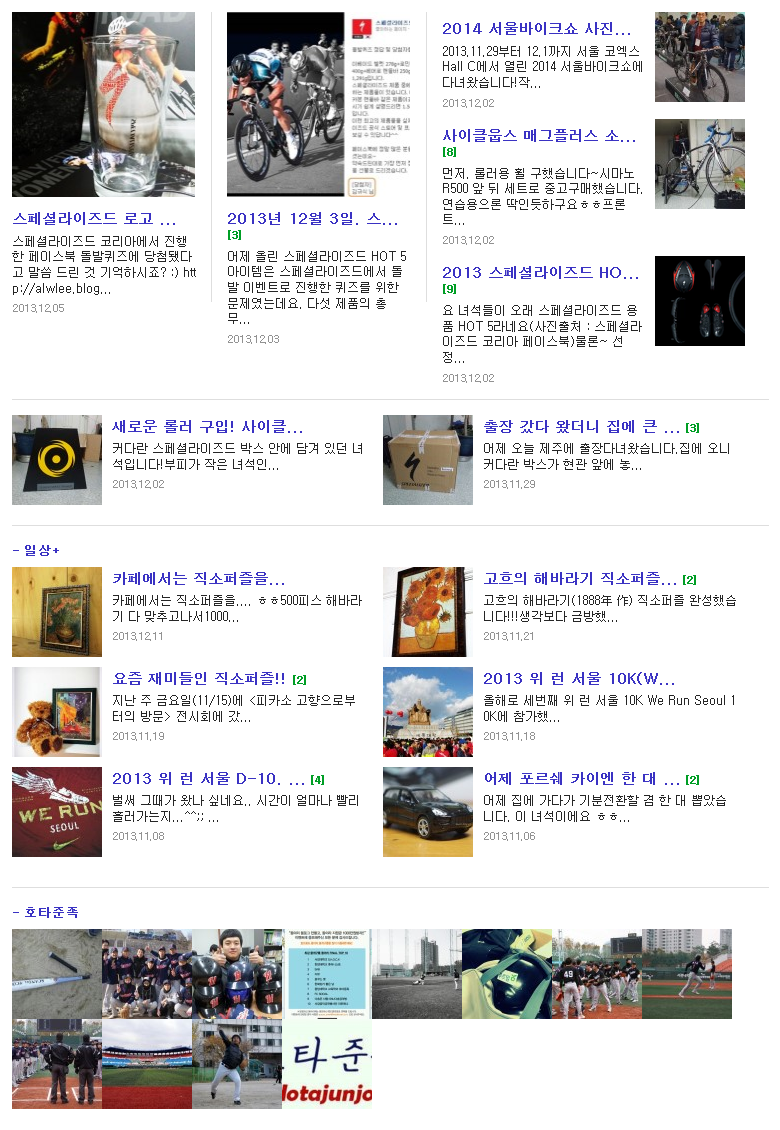Open '2013 위 런 서울 10K(W...' post
This screenshot has height=1130, width=780.
[579, 679]
